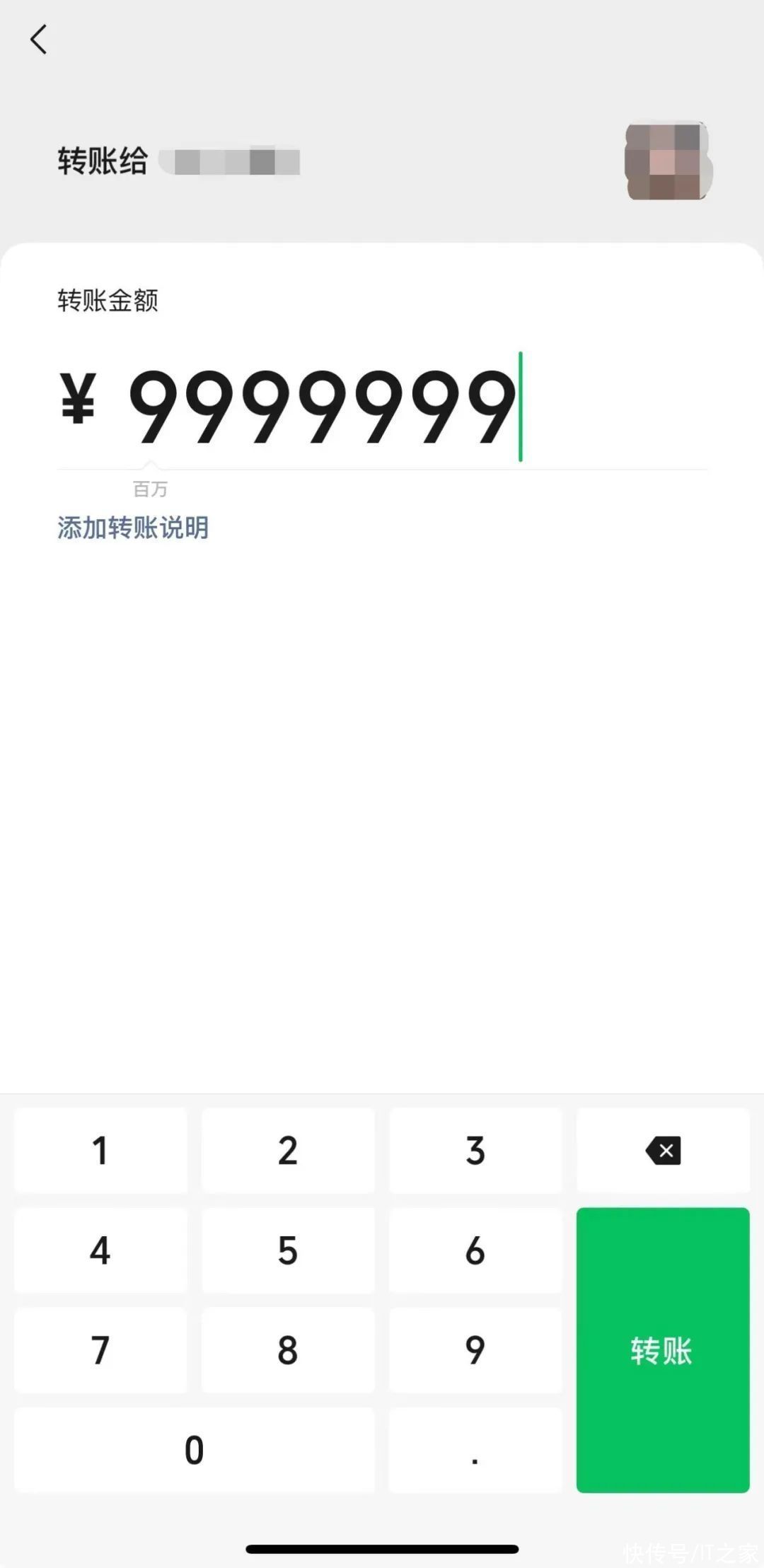The width and height of the screenshot is (764, 1568).
Task: Delete last digit with the backspace key
Action: coord(663,1151)
